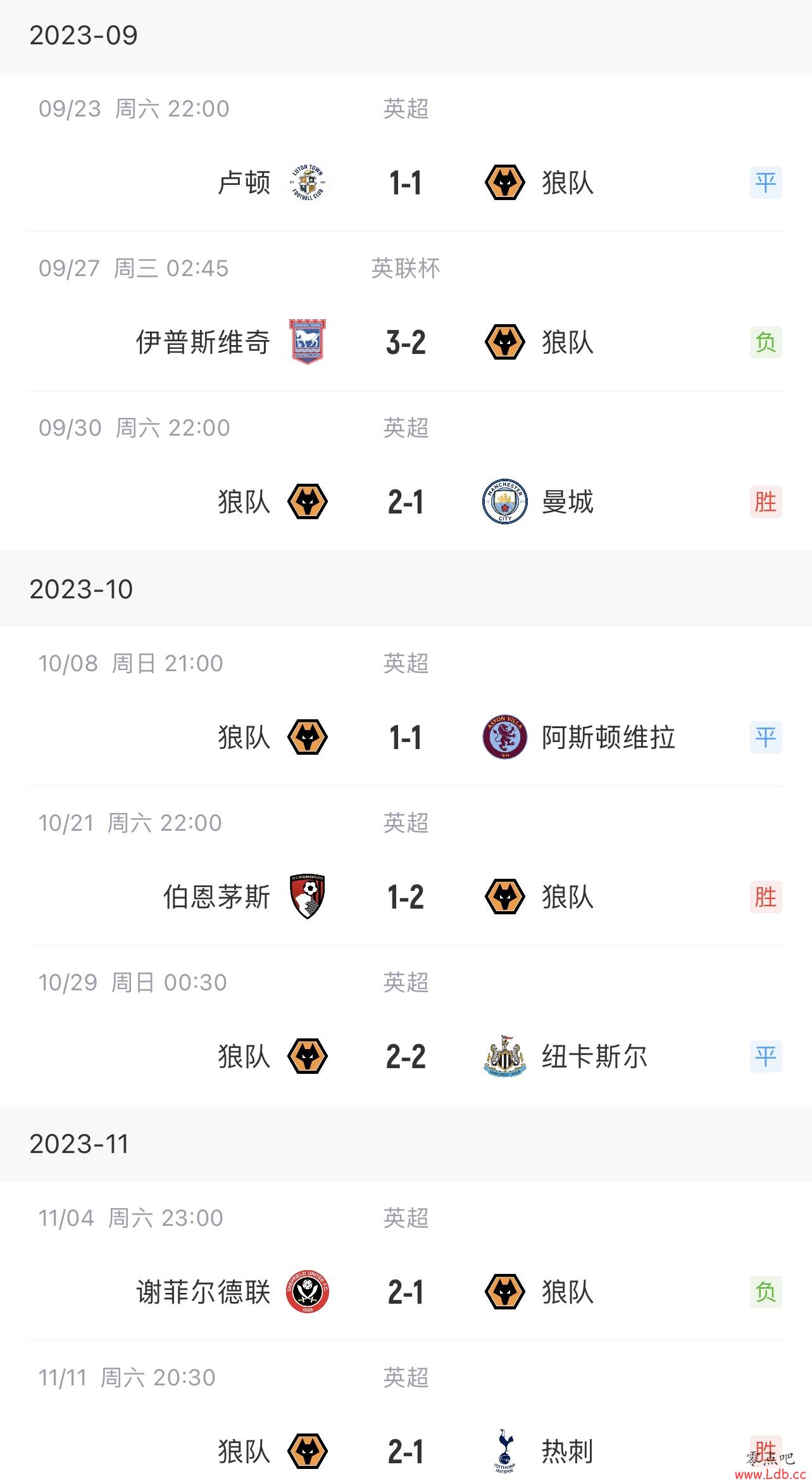View the Sheffield United vs Wolves 2-1 match
Screen dimensions: 812x1481
[406, 1261]
